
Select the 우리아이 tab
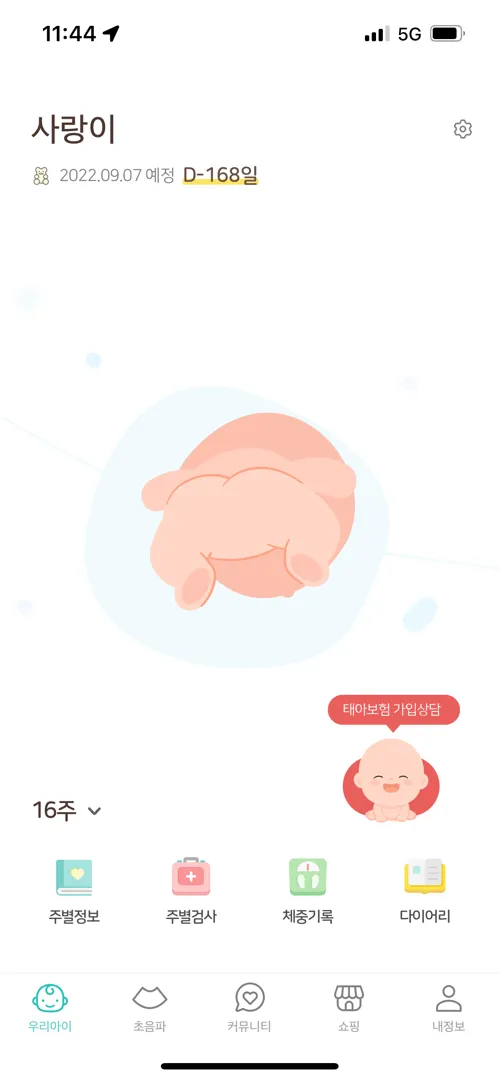[x=50, y=1008]
